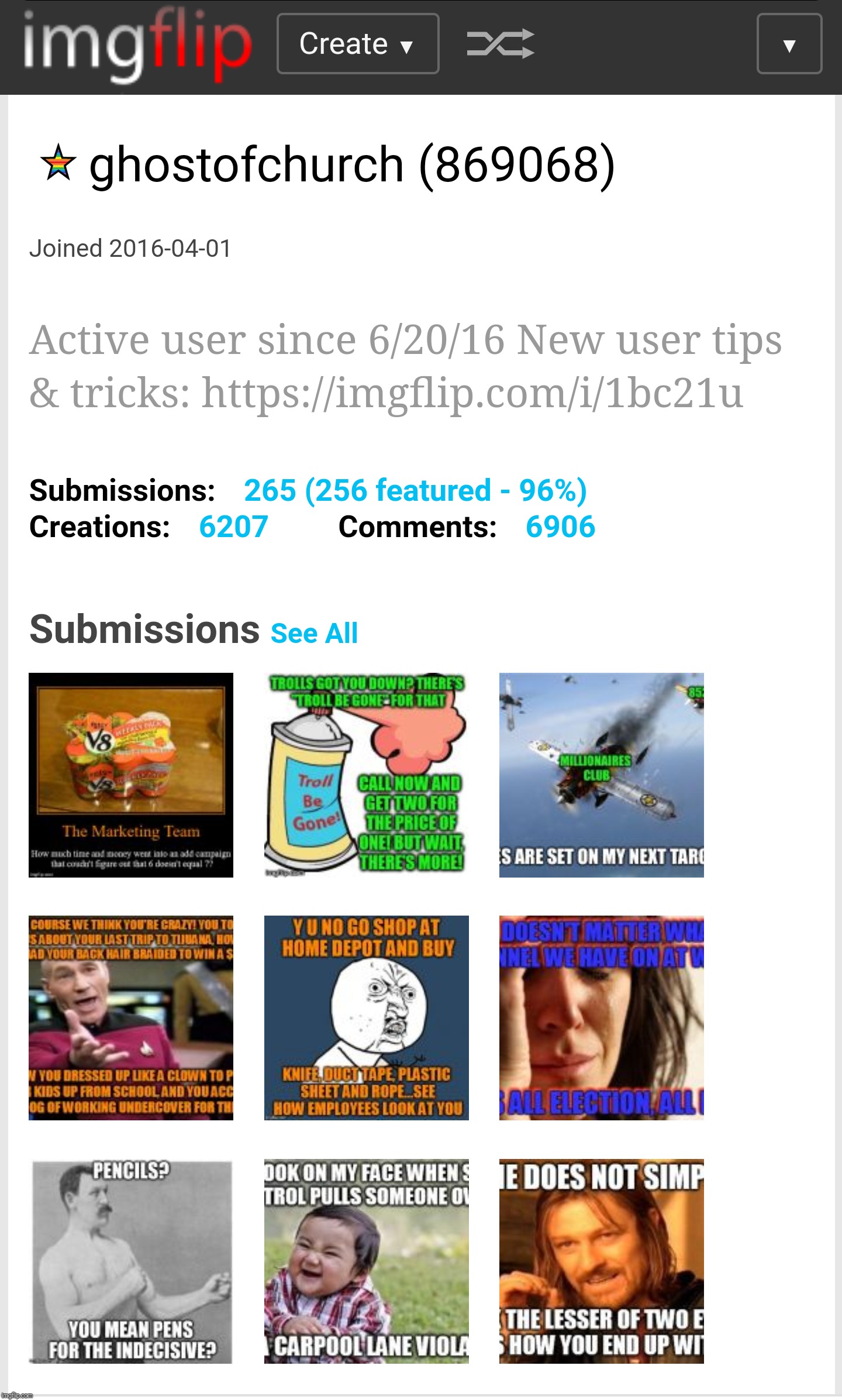Tap the shuffle random meme icon

[x=501, y=44]
